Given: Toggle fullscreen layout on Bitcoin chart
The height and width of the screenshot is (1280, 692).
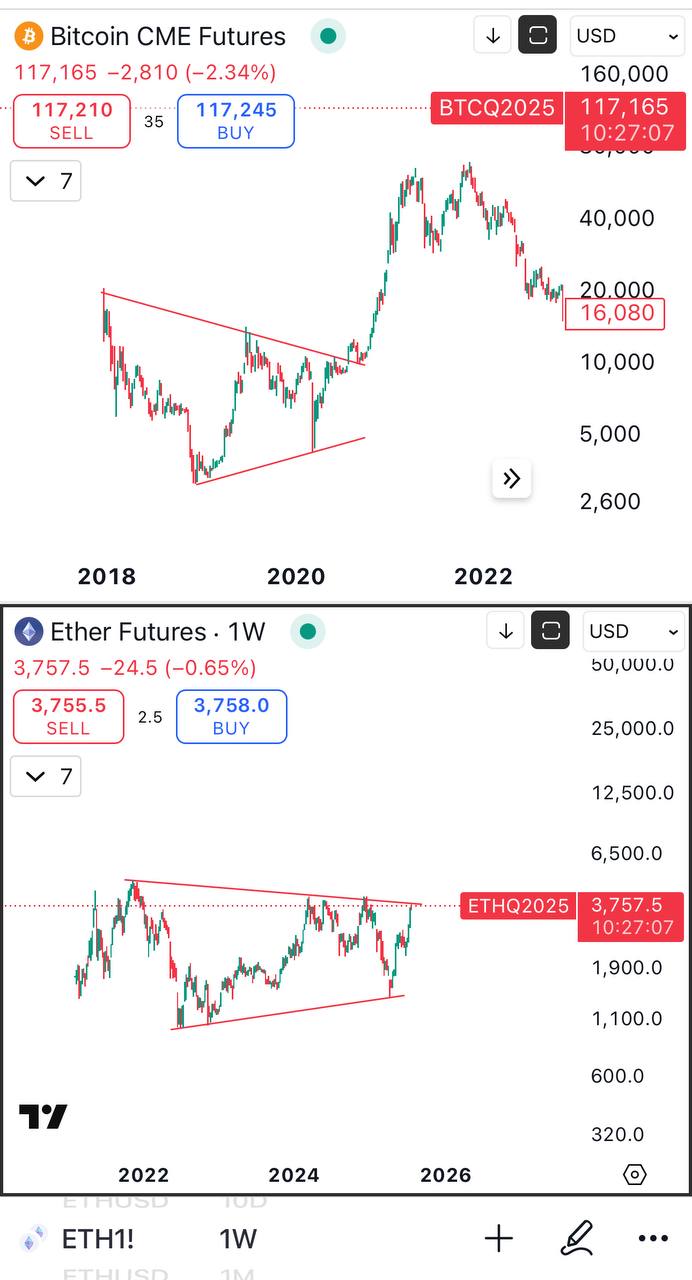Looking at the screenshot, I should point(538,36).
